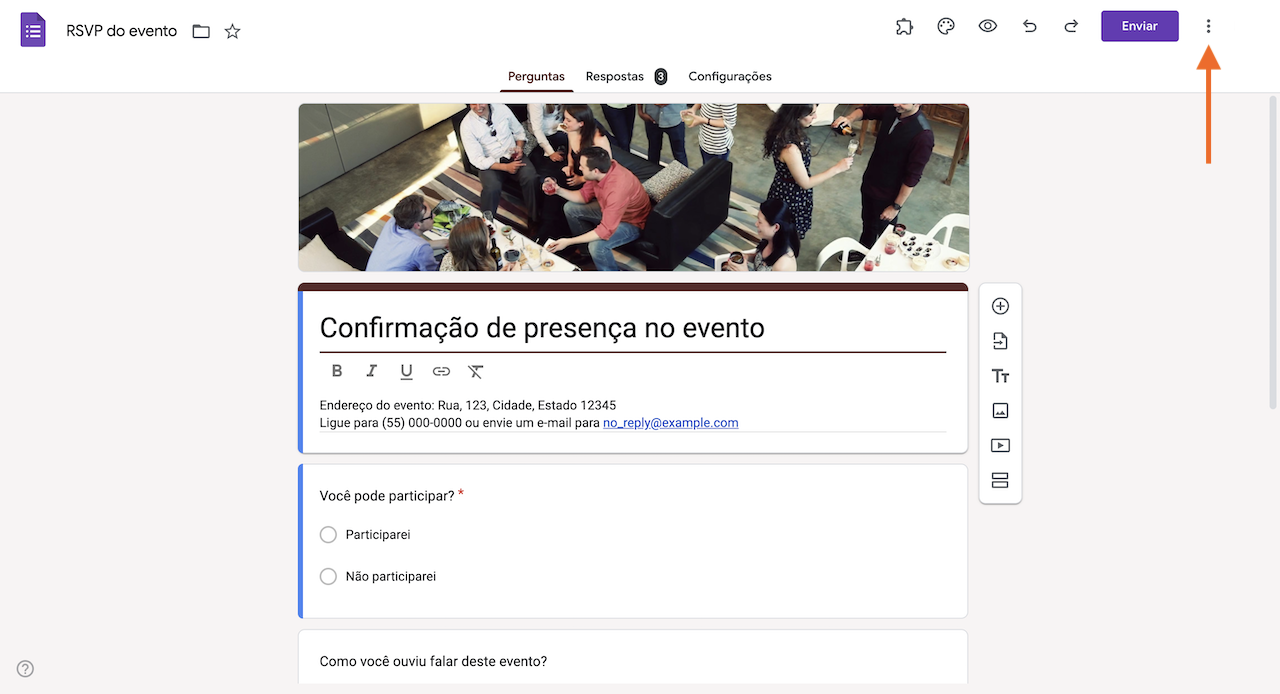Go to Google Forms home logo
Image resolution: width=1280 pixels, height=694 pixels.
tap(33, 30)
